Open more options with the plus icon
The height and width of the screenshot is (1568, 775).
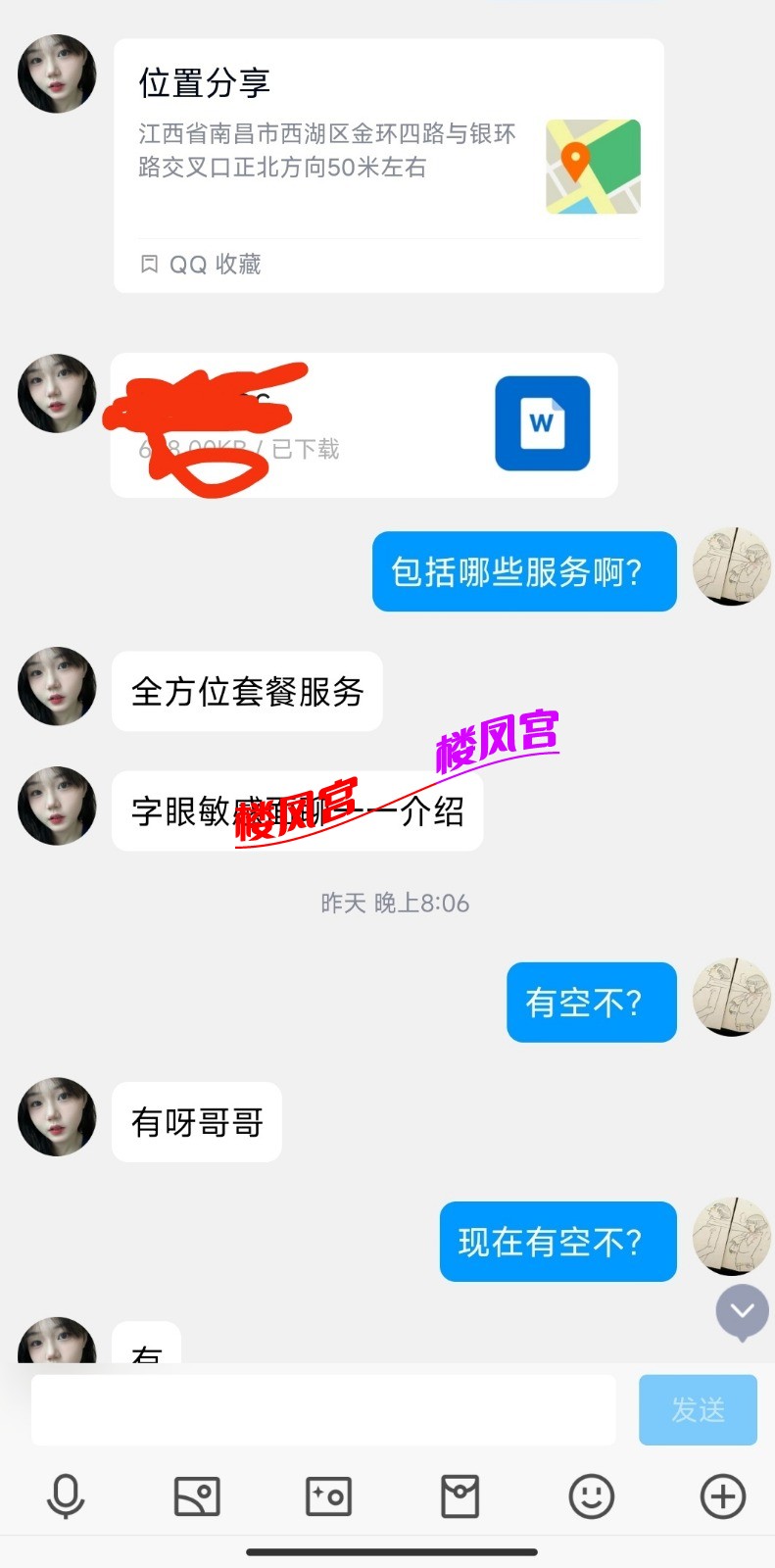click(x=723, y=1496)
